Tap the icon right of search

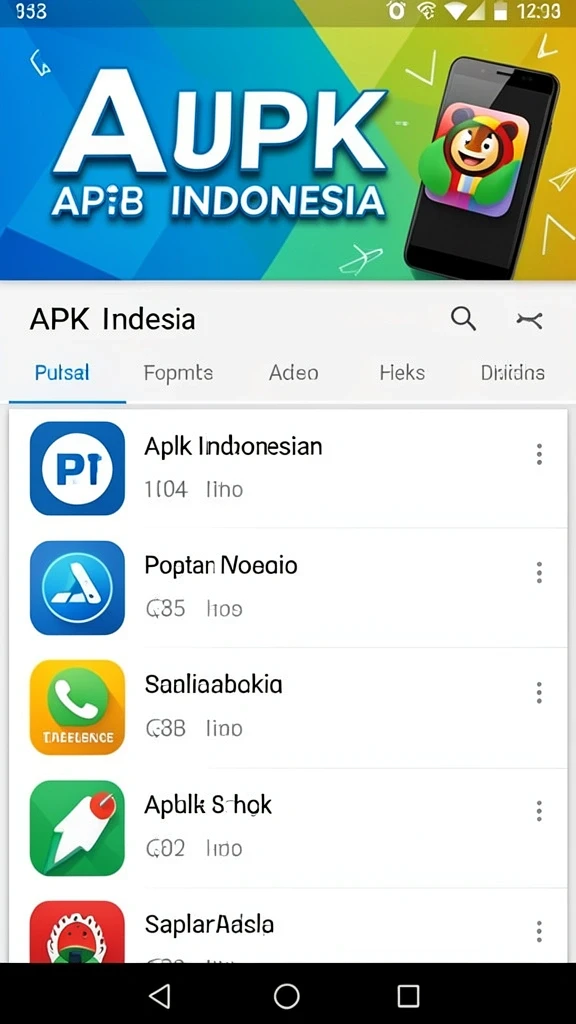[529, 319]
